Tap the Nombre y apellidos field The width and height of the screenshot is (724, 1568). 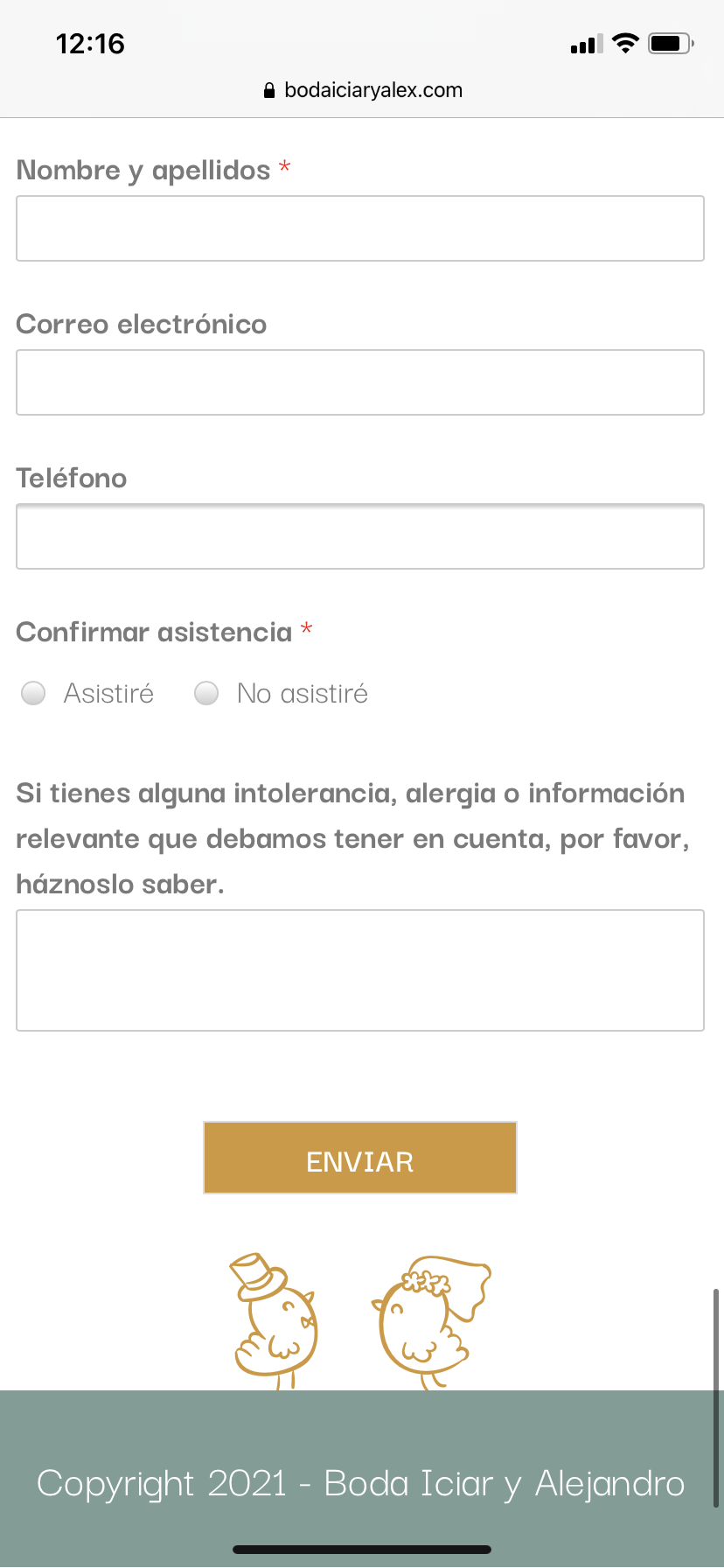coord(360,228)
